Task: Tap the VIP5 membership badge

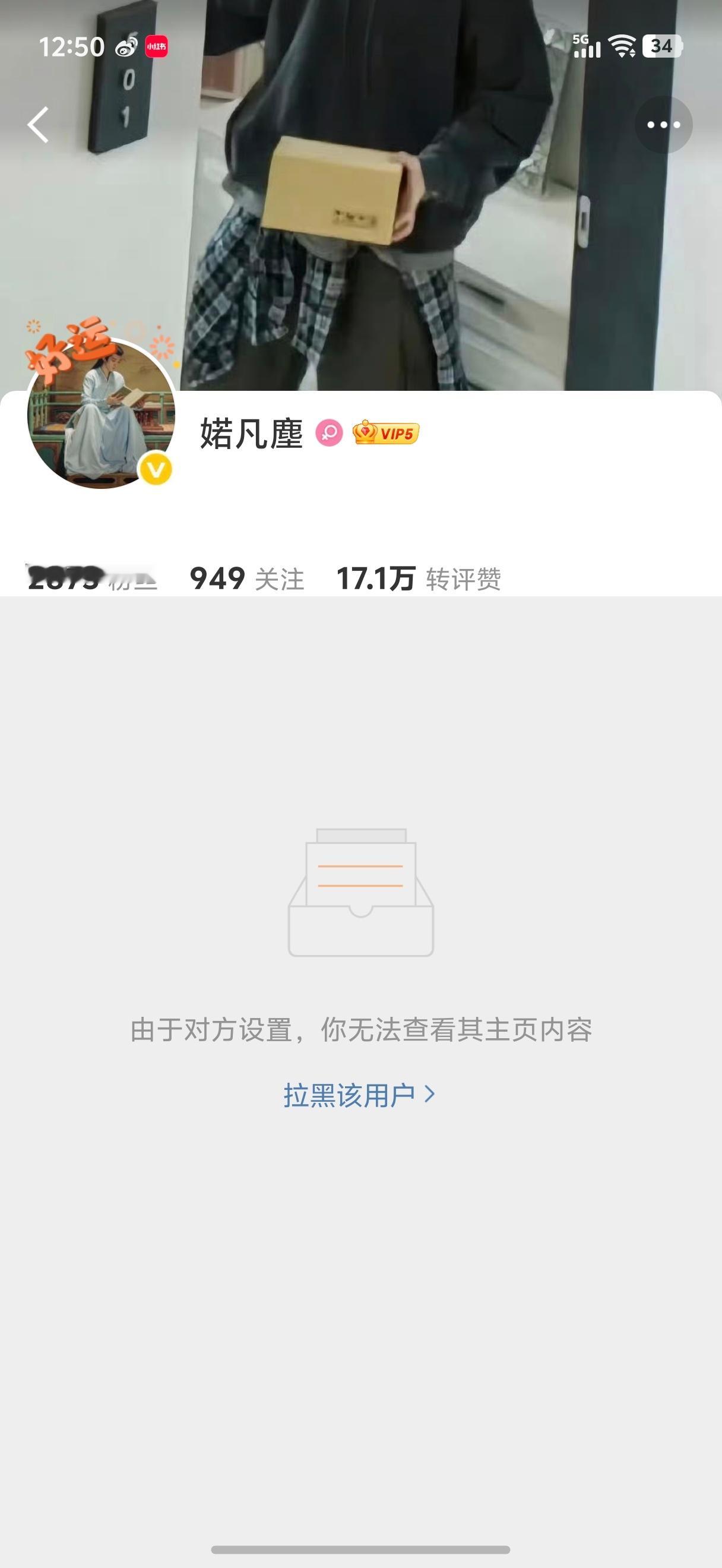Action: pyautogui.click(x=385, y=434)
